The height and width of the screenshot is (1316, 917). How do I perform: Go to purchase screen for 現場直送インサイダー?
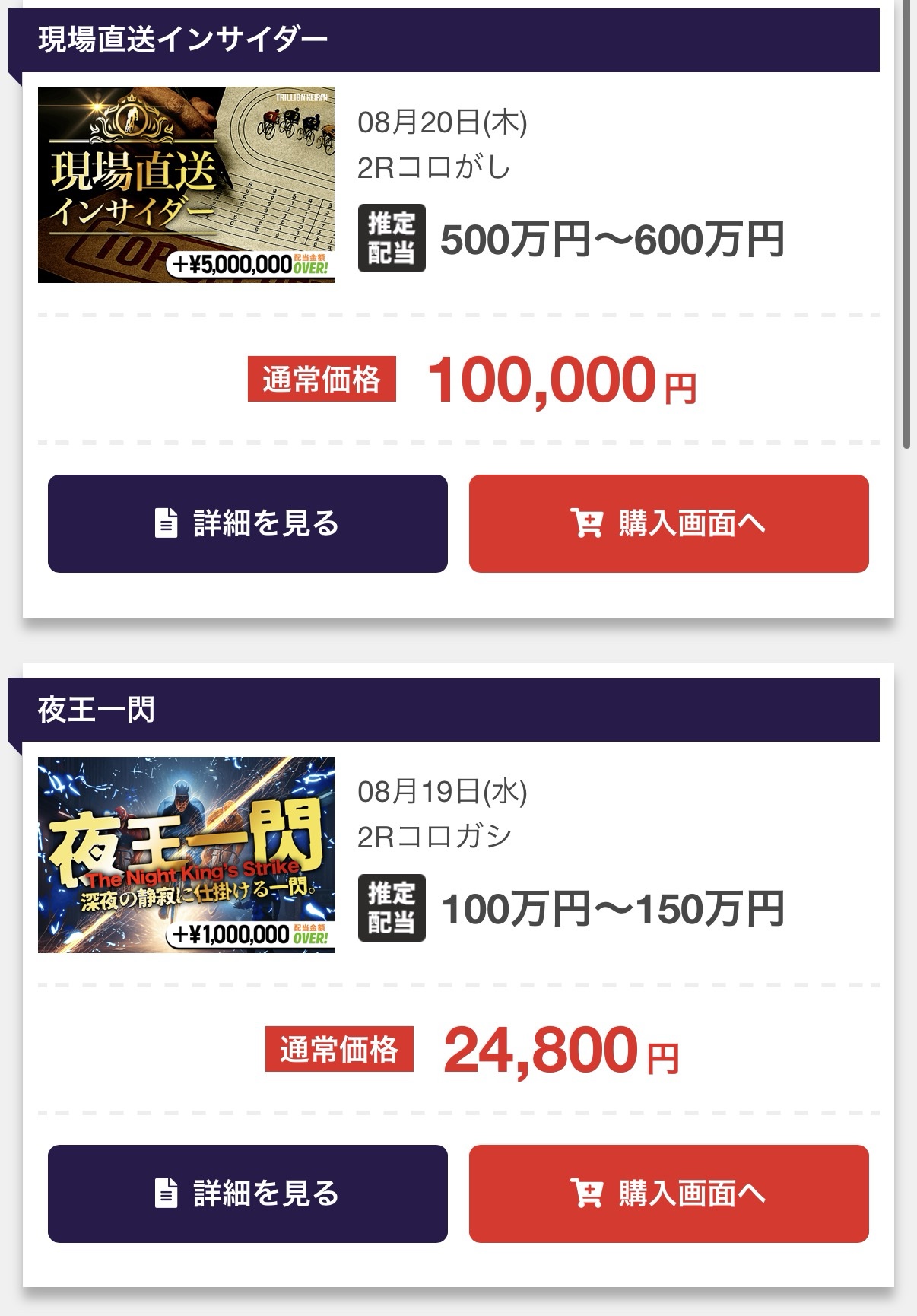669,523
